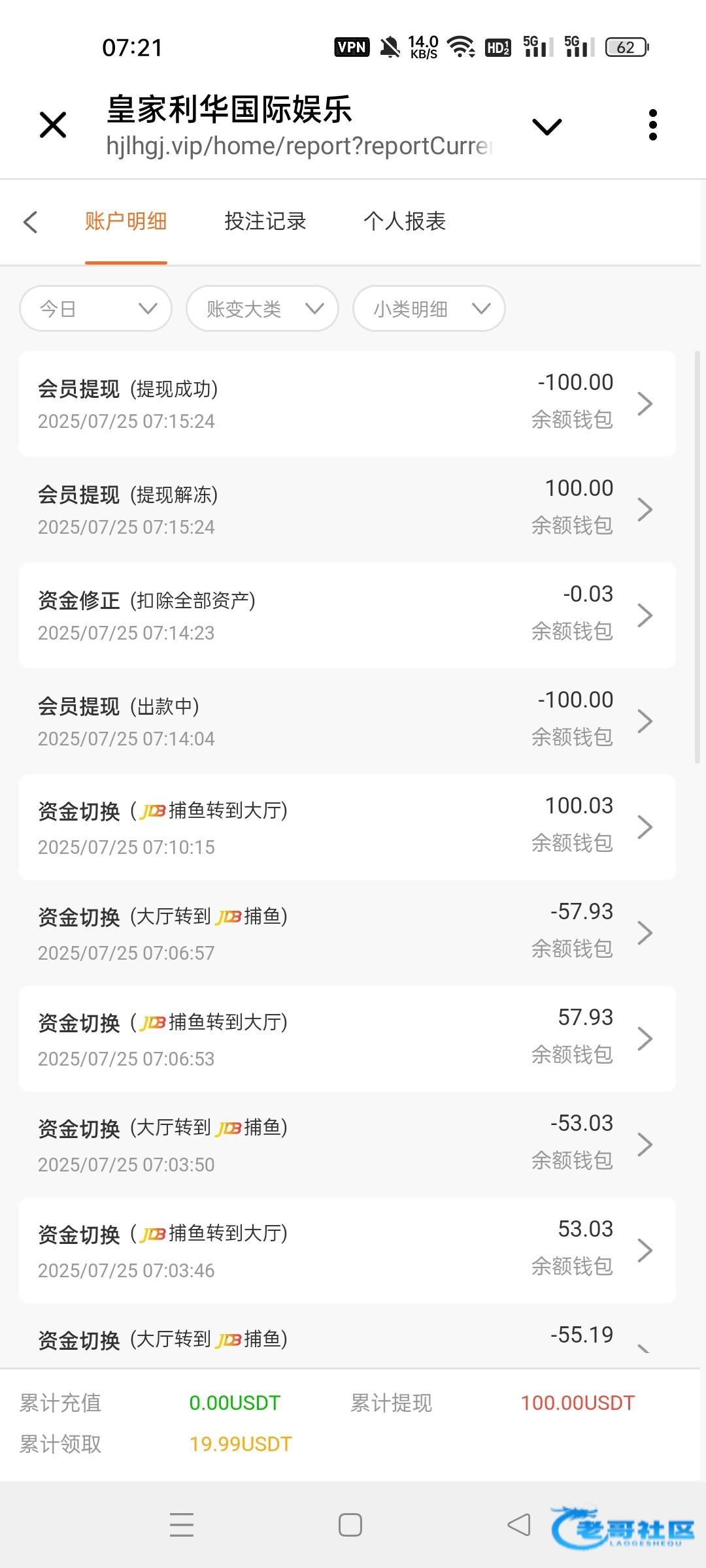
Task: Tap the system home button
Action: (350, 1525)
